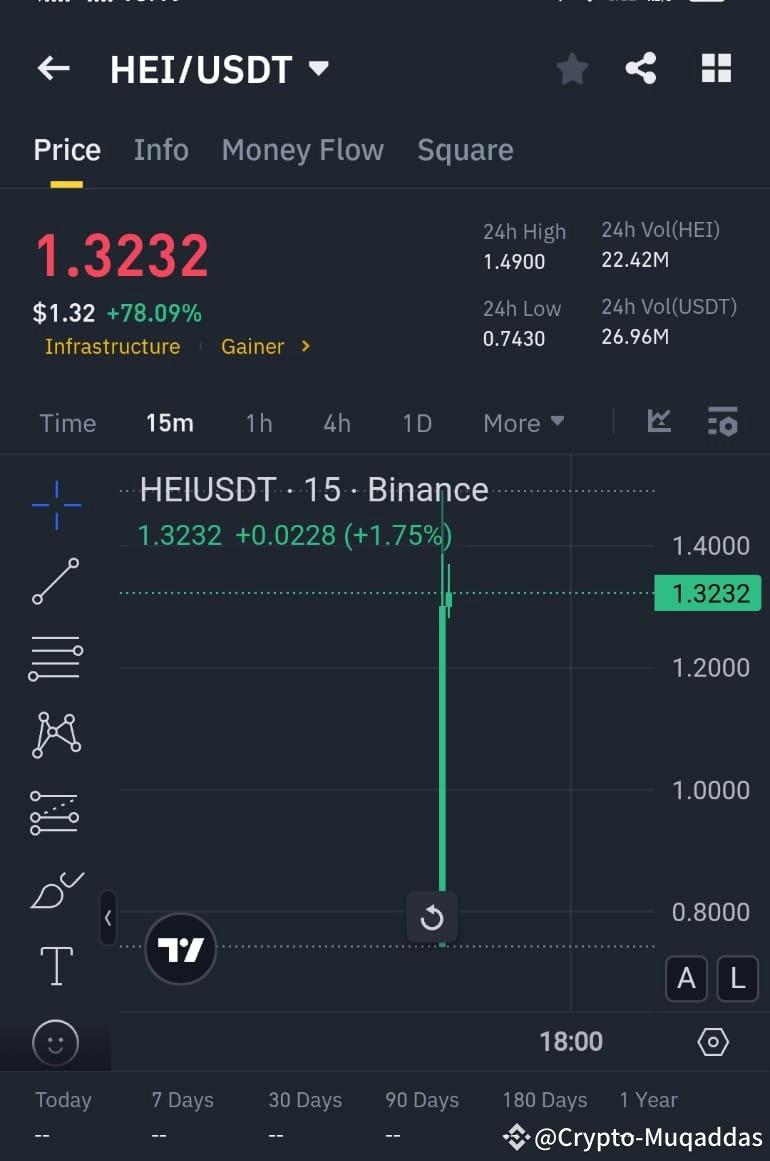770x1161 pixels.
Task: Reset the chart view with circular arrow
Action: (431, 916)
